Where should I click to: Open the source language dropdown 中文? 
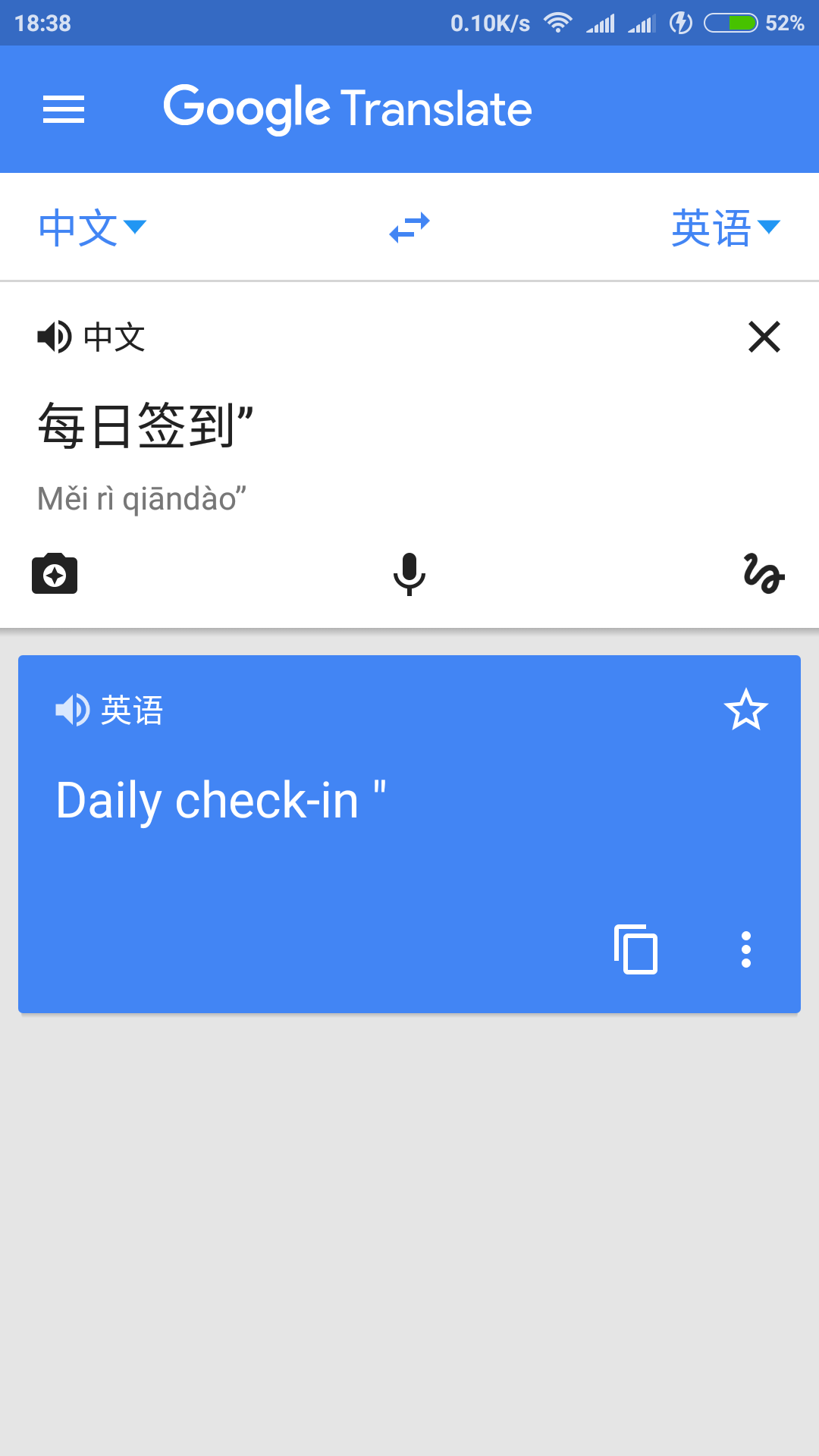coord(92,227)
